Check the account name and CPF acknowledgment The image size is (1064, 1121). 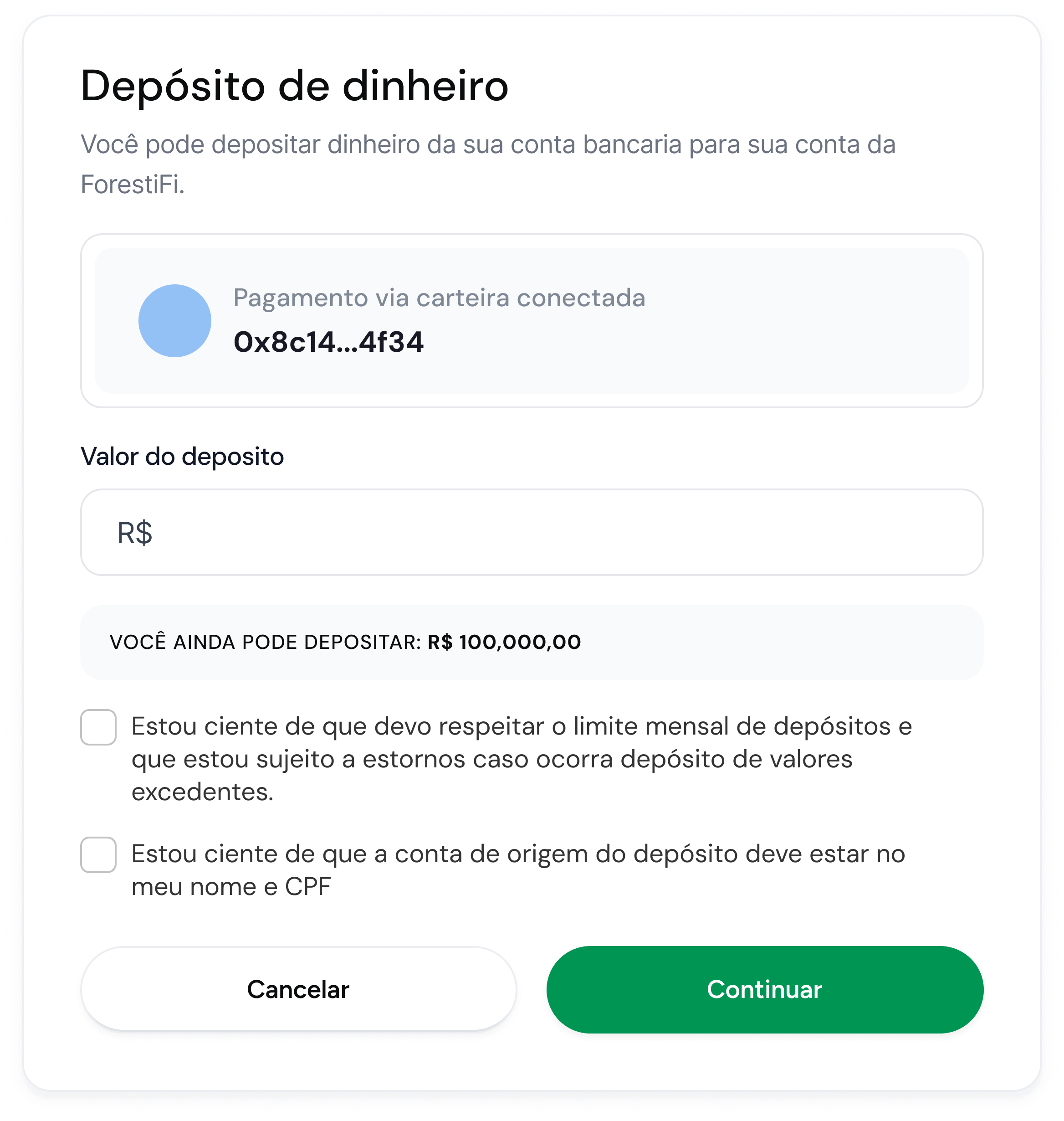[x=98, y=854]
